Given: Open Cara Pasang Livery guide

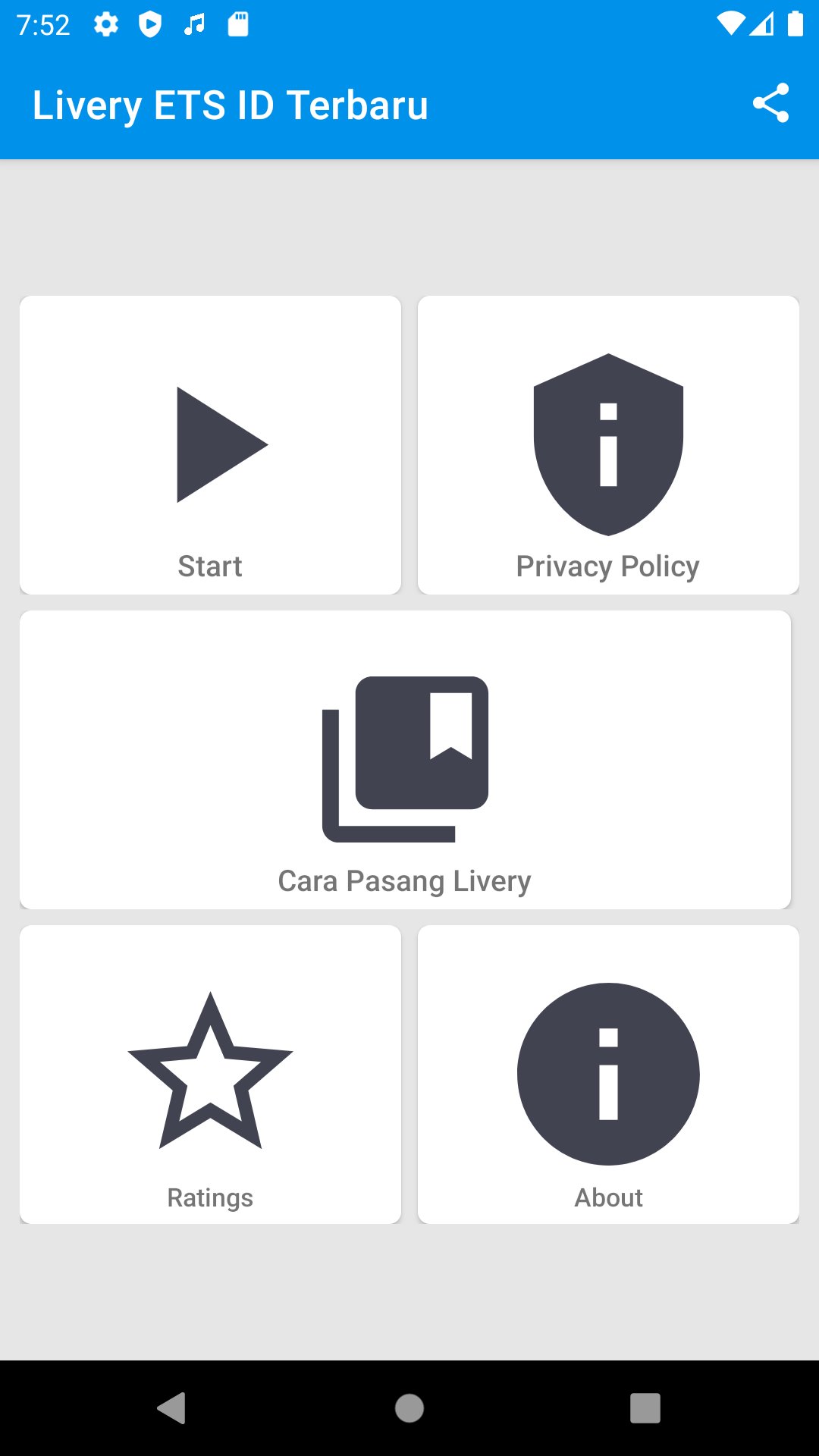Looking at the screenshot, I should click(x=405, y=760).
